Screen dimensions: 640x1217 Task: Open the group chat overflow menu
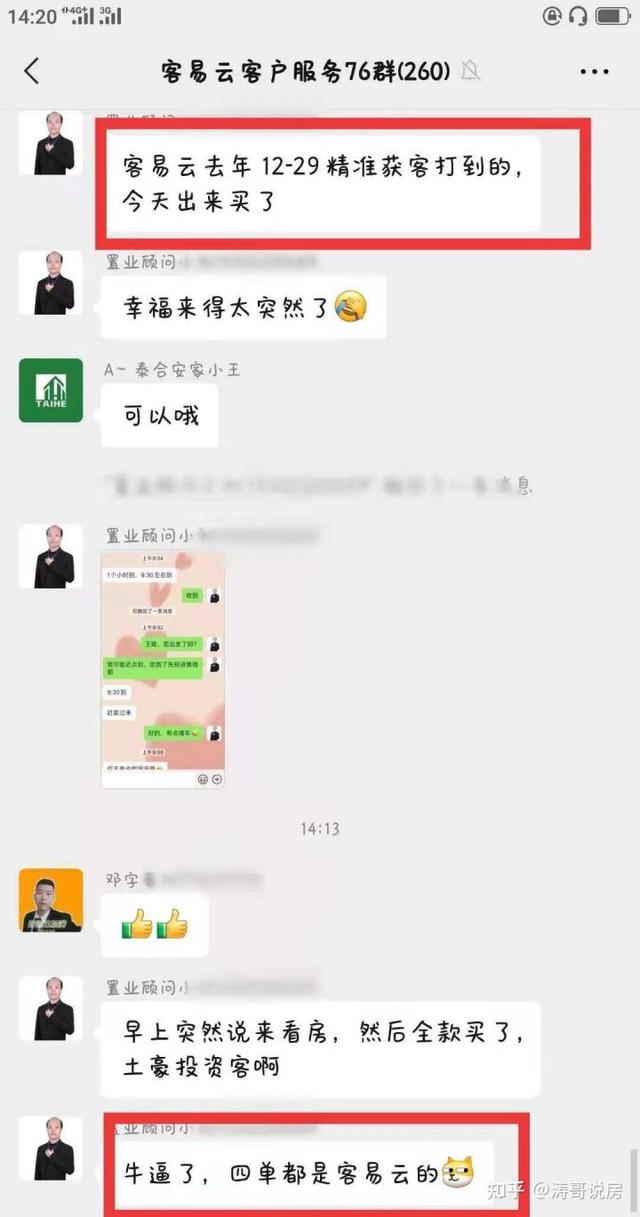593,71
